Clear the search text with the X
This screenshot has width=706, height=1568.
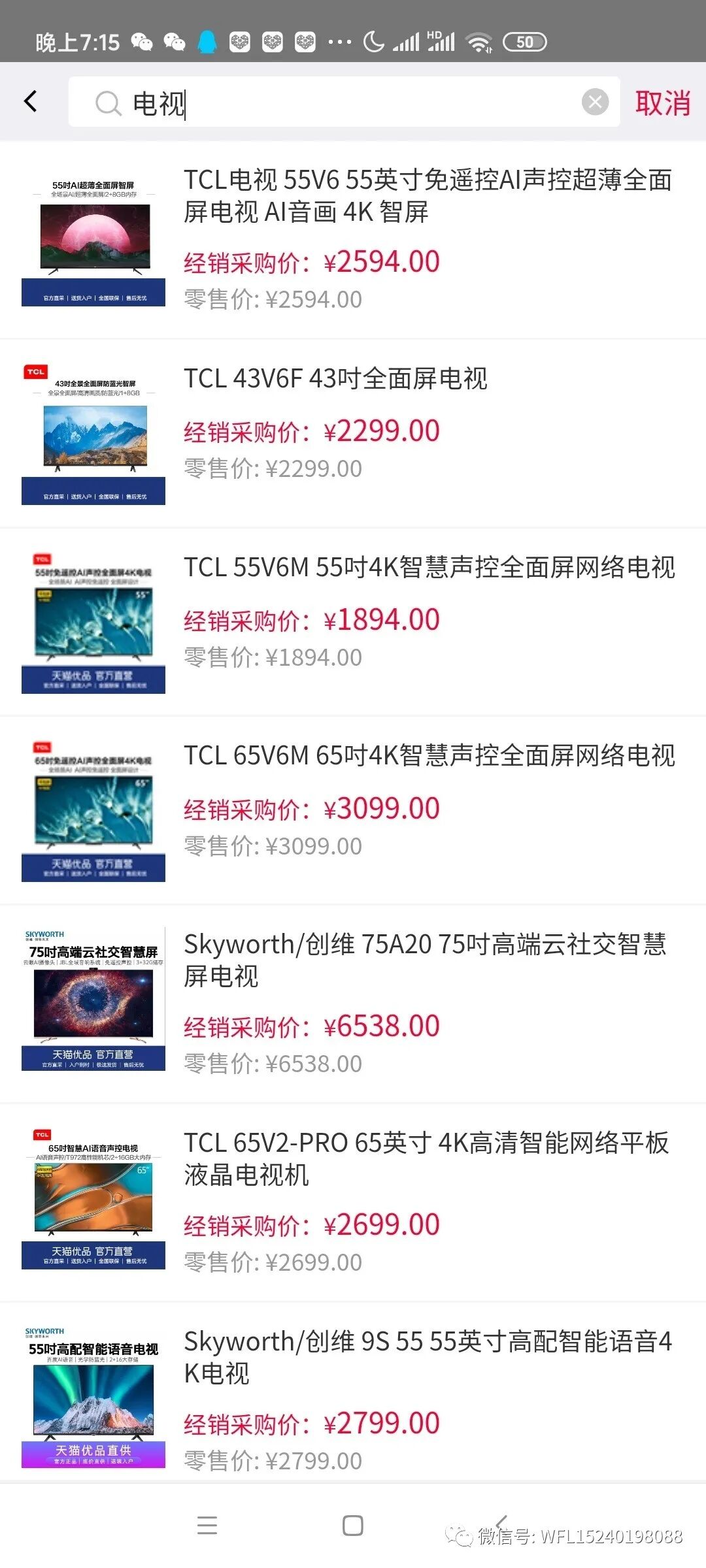(595, 102)
